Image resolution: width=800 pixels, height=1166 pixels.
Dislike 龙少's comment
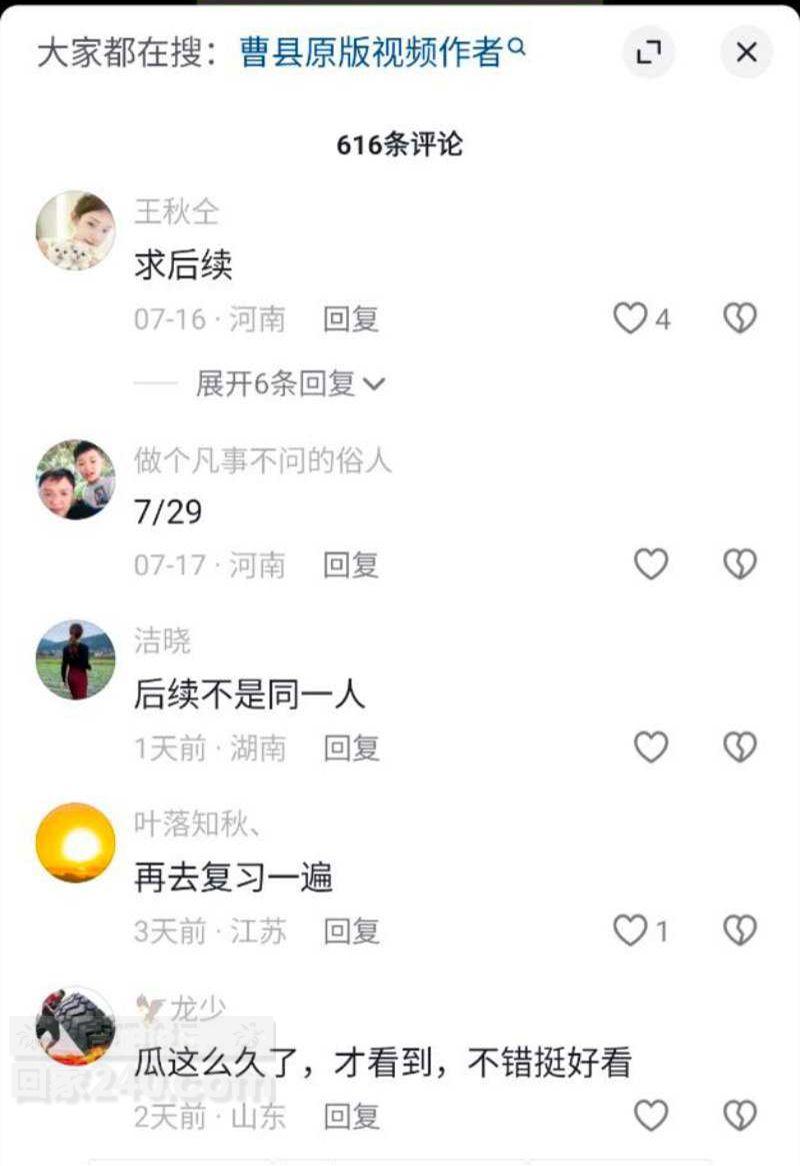(x=740, y=1114)
